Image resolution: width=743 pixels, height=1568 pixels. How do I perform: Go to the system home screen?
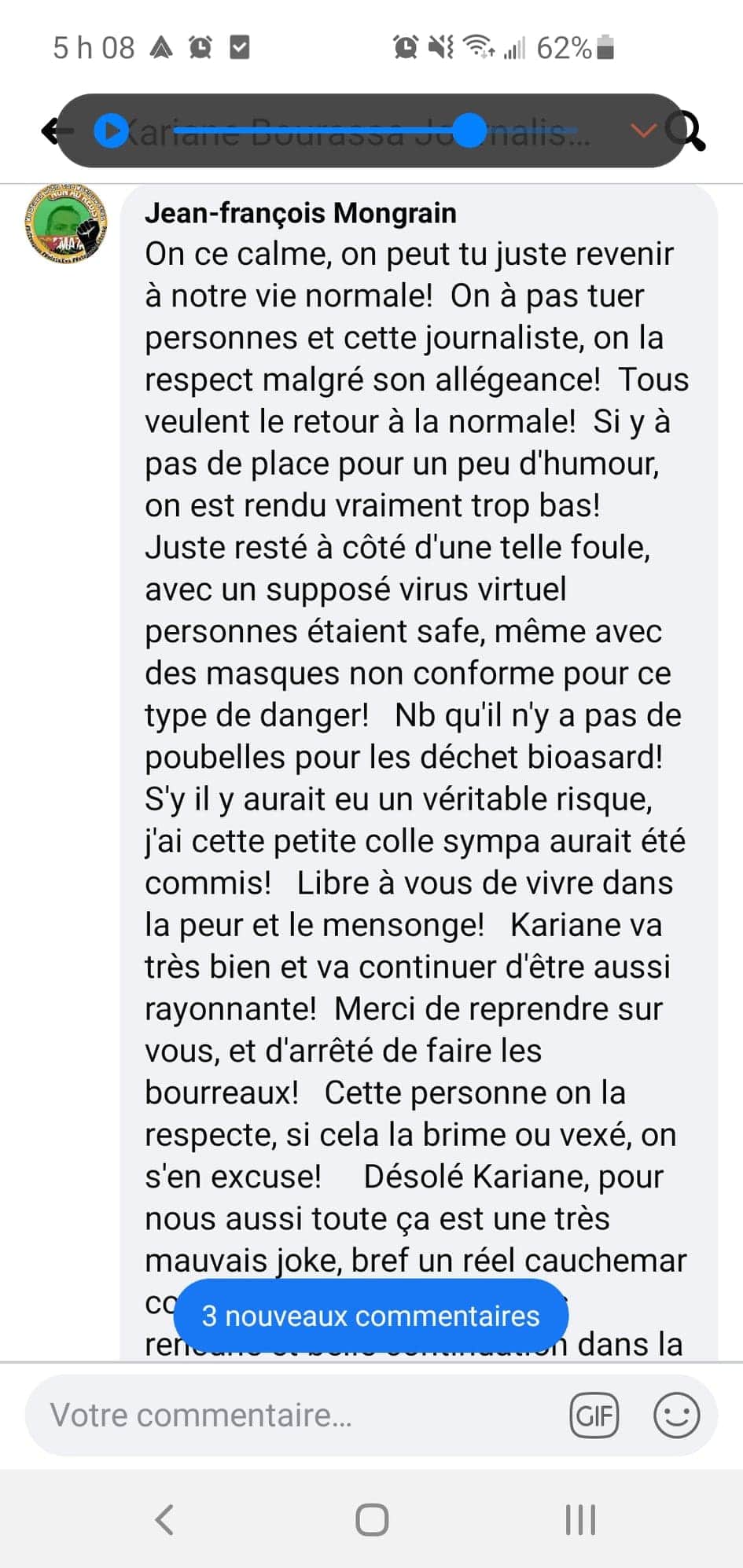372,1519
